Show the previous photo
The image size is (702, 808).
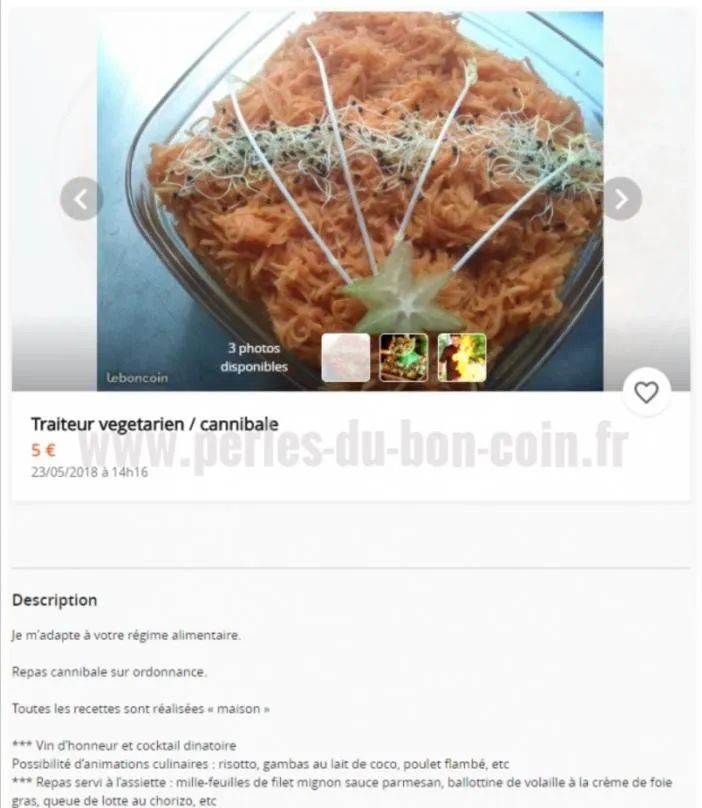click(x=81, y=199)
